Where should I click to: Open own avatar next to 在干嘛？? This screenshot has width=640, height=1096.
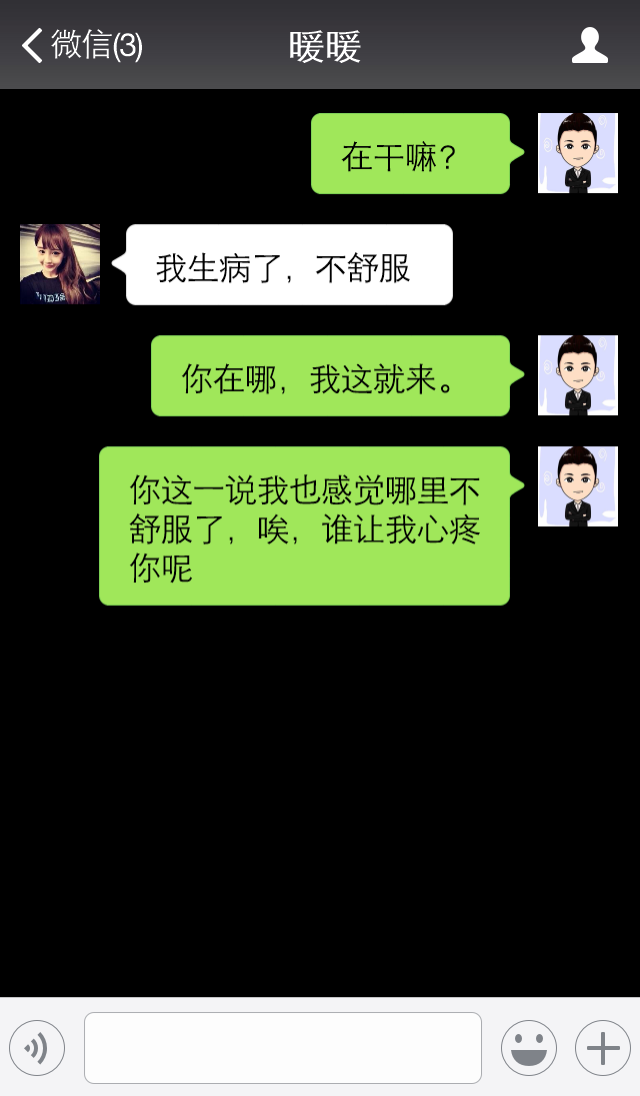577,153
